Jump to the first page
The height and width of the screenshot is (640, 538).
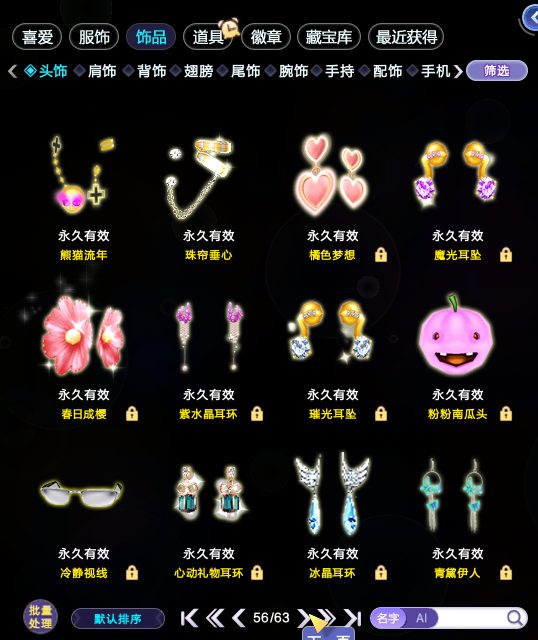189,618
